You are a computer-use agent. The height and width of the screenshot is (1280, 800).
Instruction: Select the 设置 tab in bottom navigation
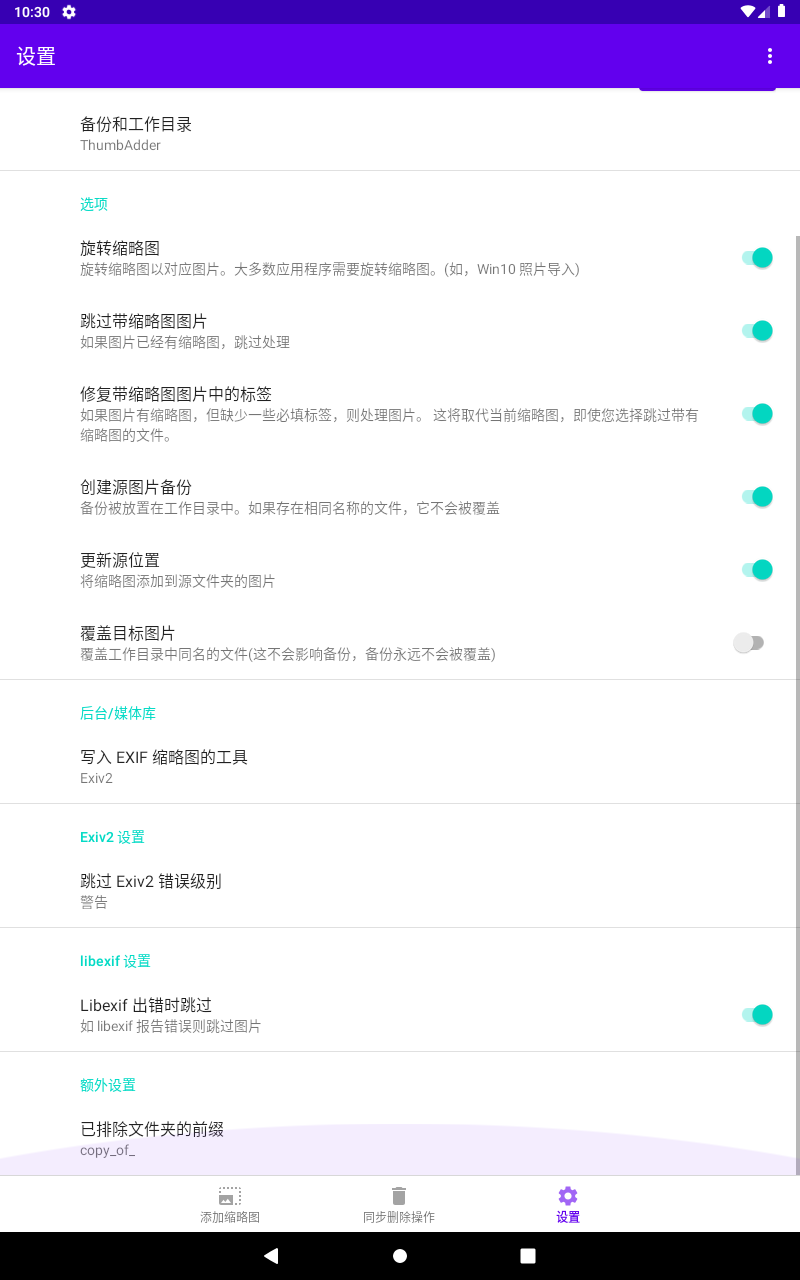pos(568,1204)
